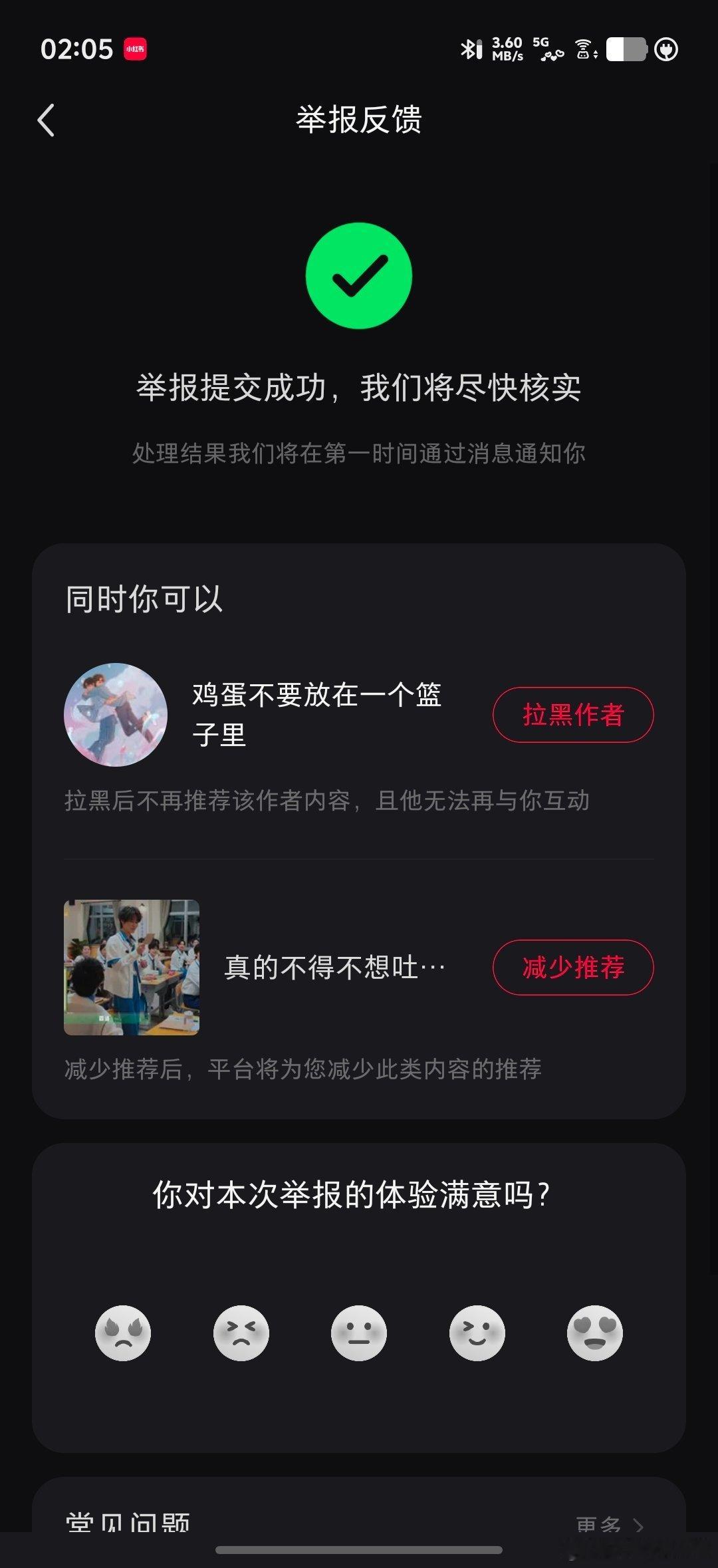Viewport: 718px width, 1568px height.
Task: Rate with the heart-eyes face
Action: pos(595,1333)
